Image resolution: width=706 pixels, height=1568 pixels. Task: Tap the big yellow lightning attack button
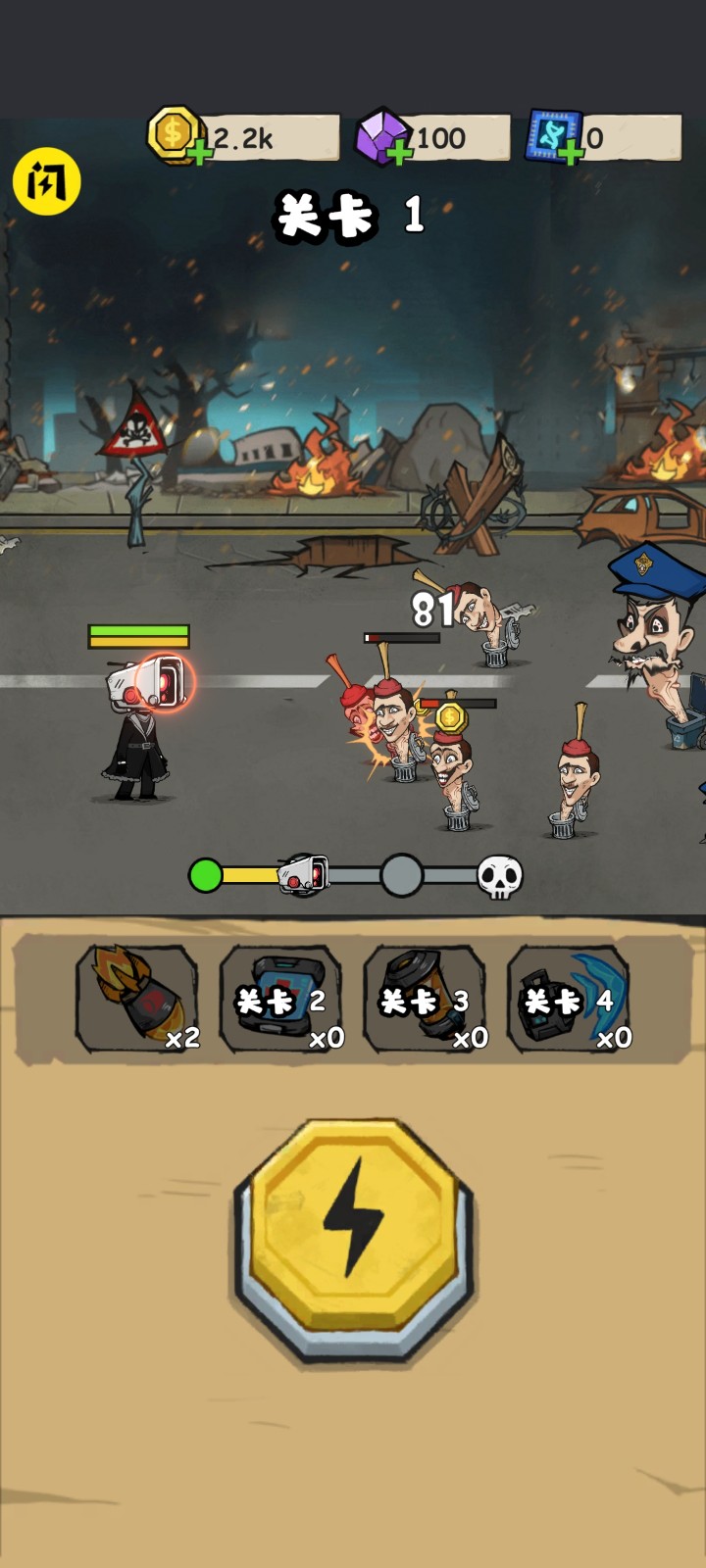353,1230
